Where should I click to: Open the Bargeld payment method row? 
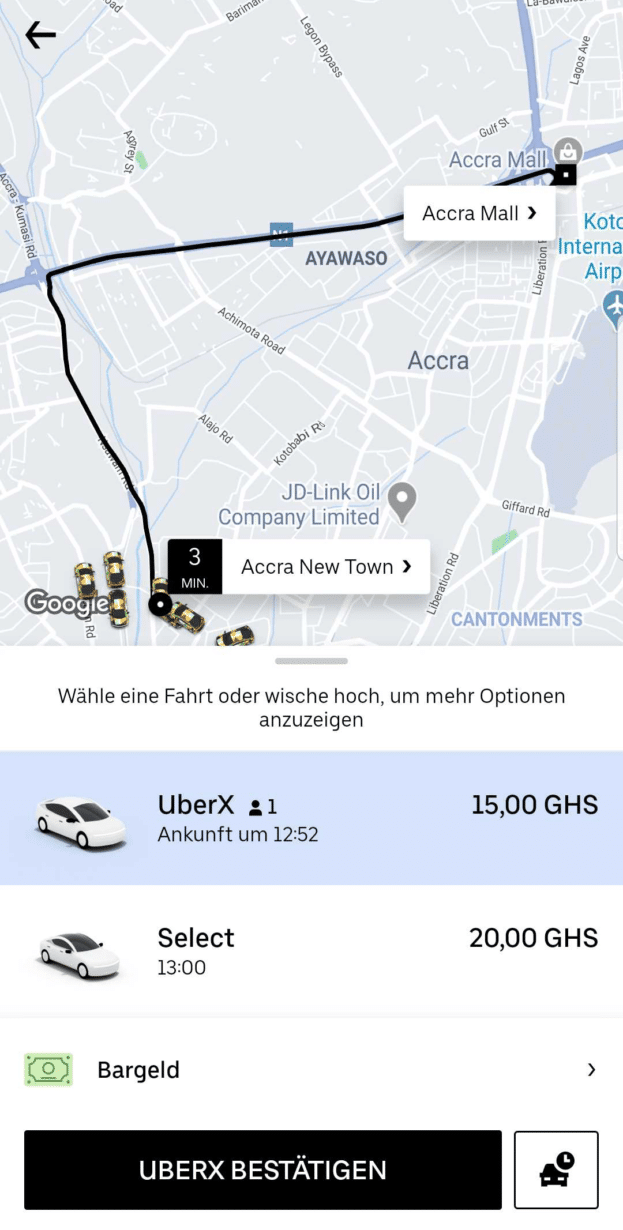click(x=311, y=1070)
